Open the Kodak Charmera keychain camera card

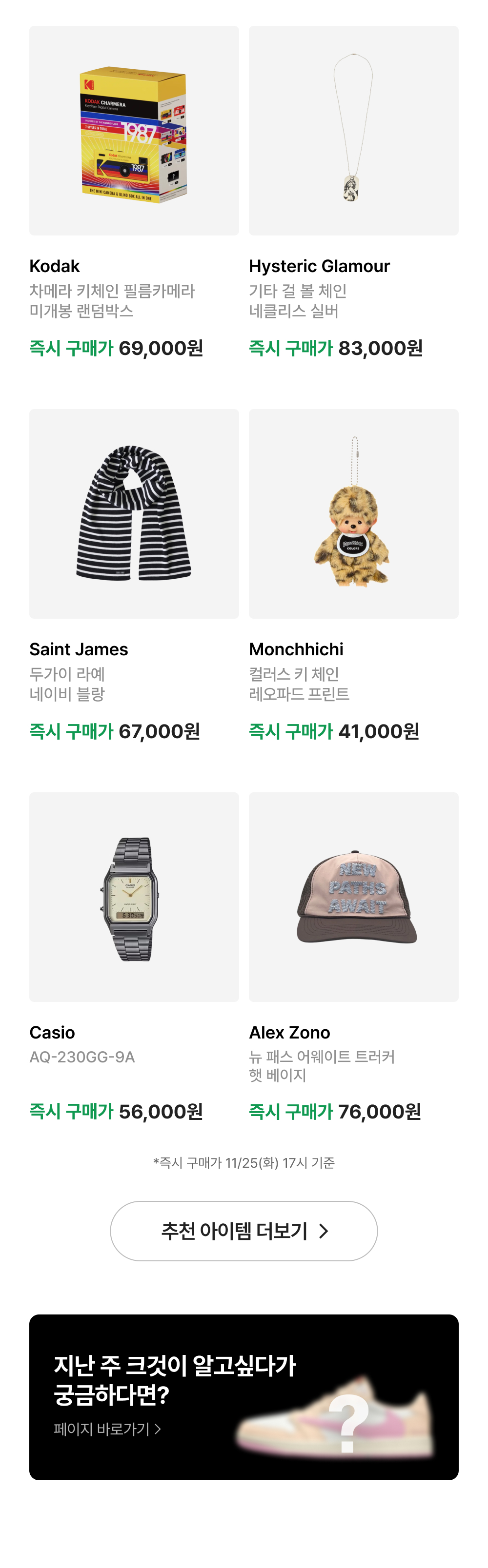tap(134, 131)
